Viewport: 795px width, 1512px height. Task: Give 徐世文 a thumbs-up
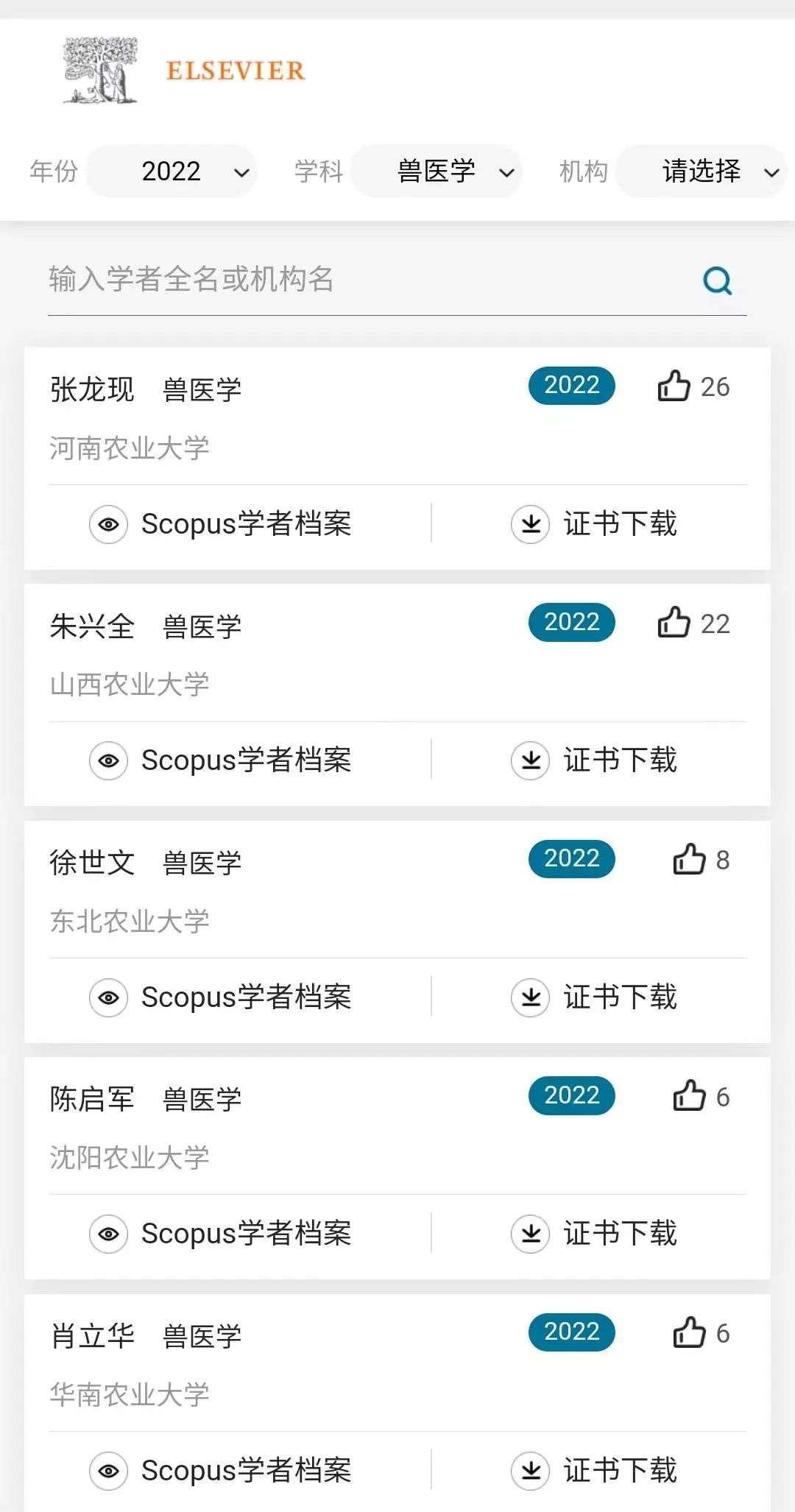(x=689, y=859)
